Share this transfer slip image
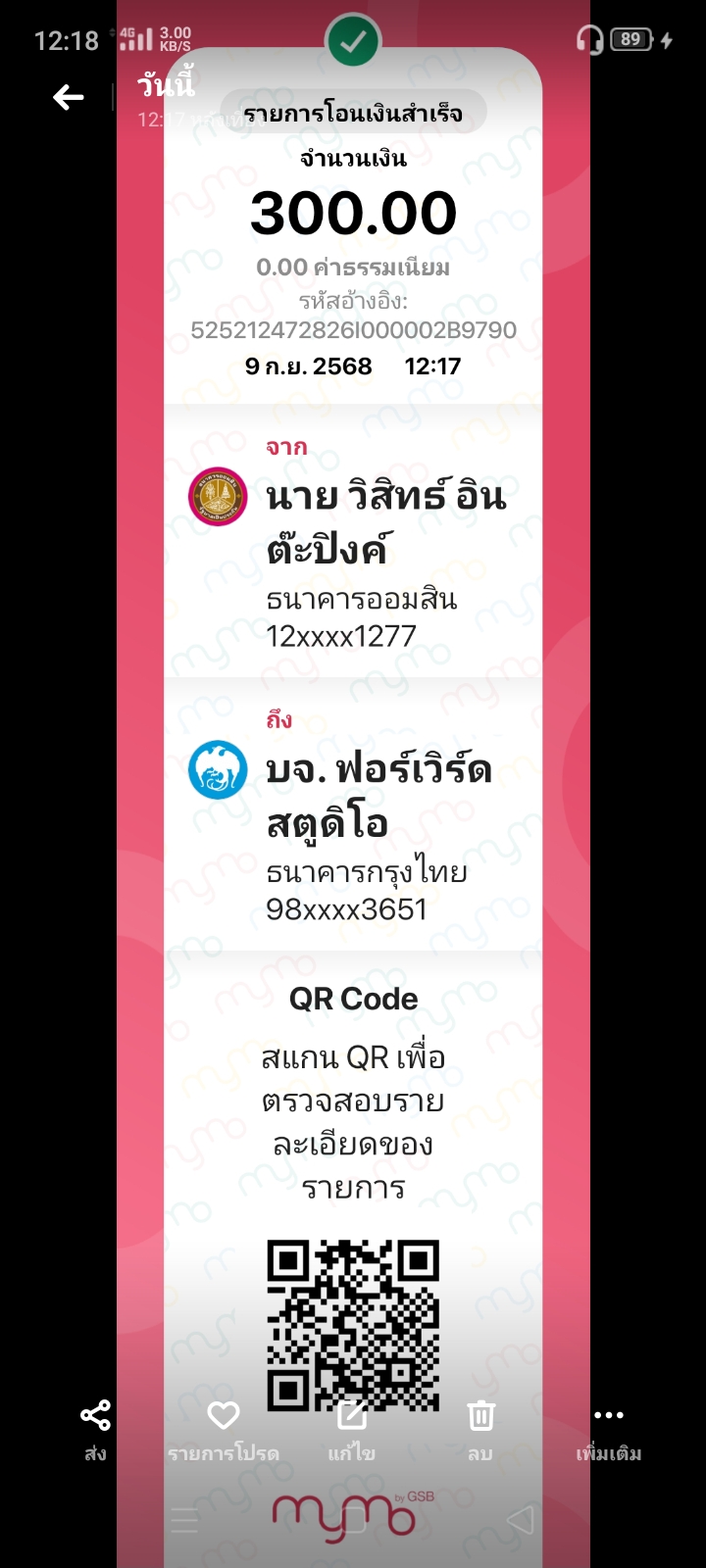The image size is (706, 1568). click(x=95, y=1429)
